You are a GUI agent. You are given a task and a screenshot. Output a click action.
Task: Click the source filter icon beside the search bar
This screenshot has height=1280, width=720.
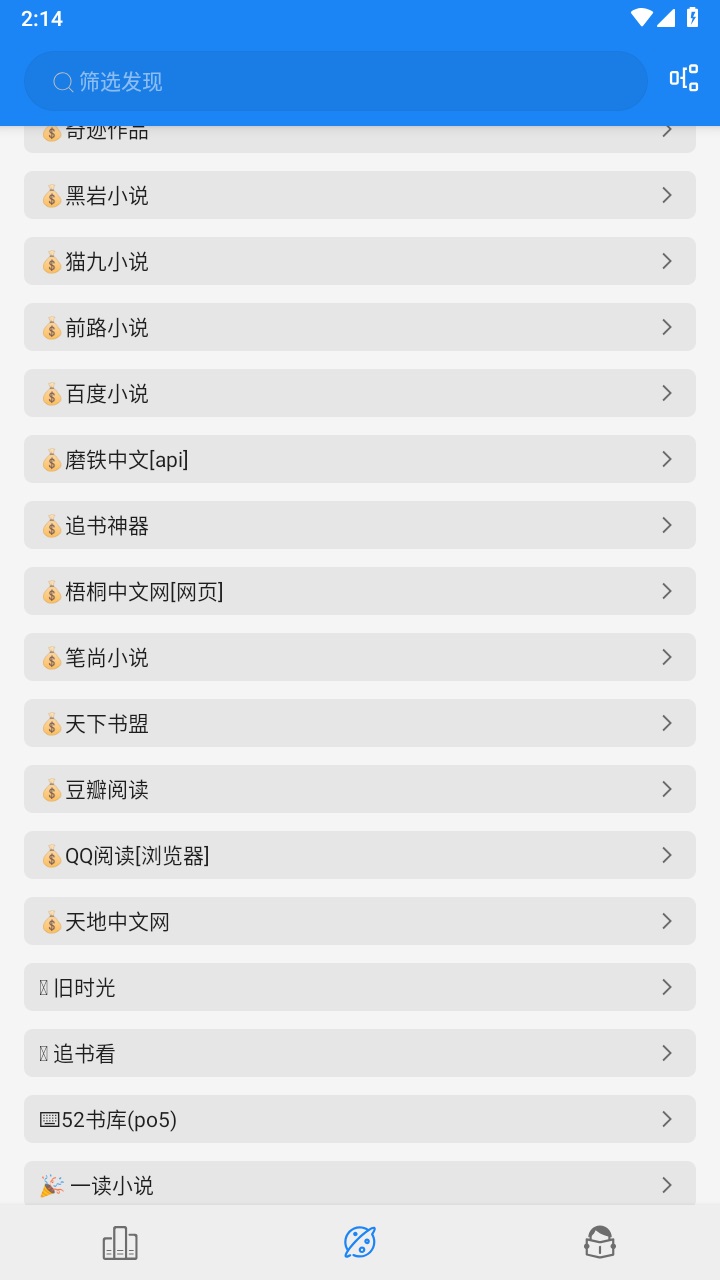[683, 77]
